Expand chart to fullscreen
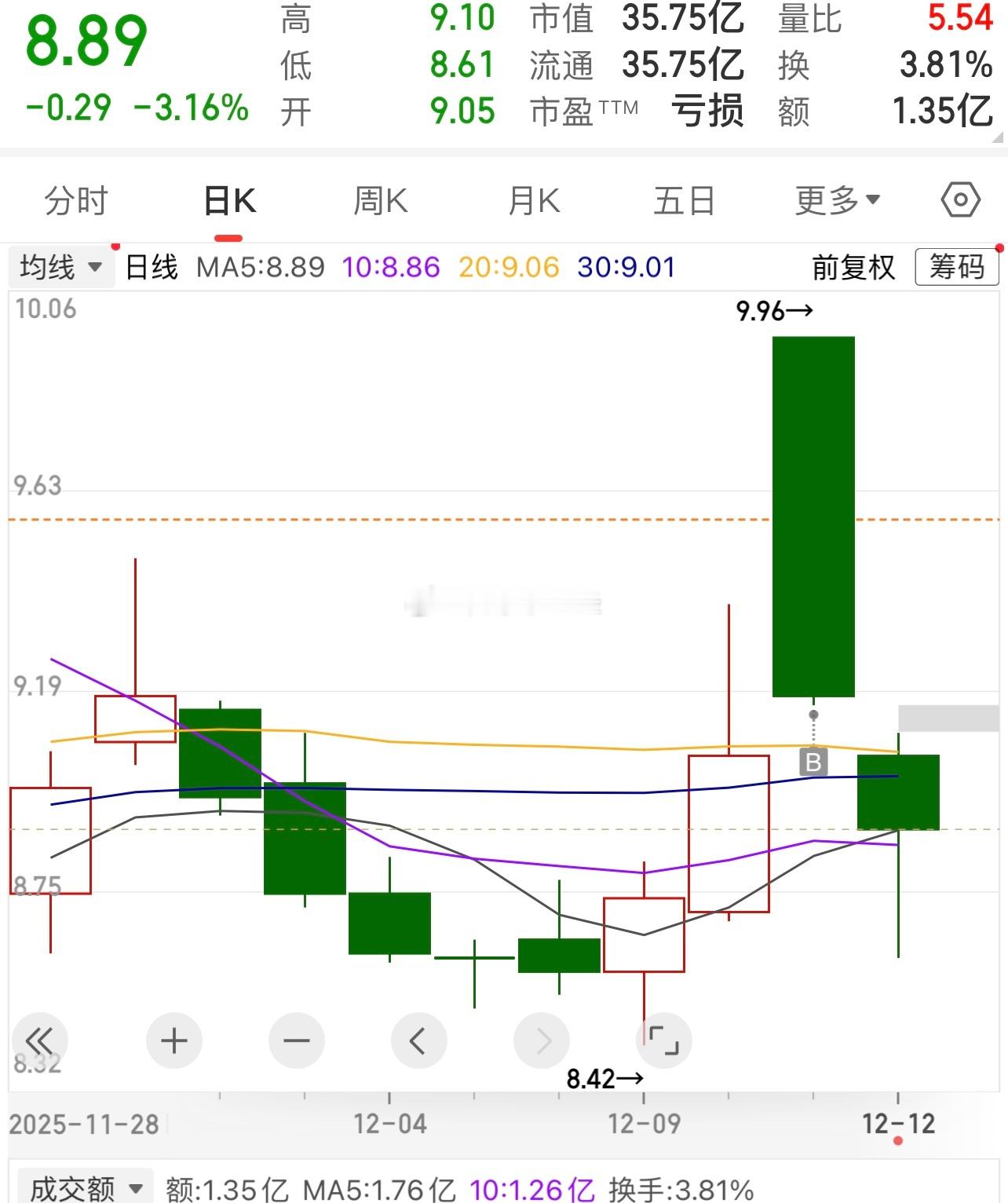Image resolution: width=1008 pixels, height=1203 pixels. pos(664,1041)
